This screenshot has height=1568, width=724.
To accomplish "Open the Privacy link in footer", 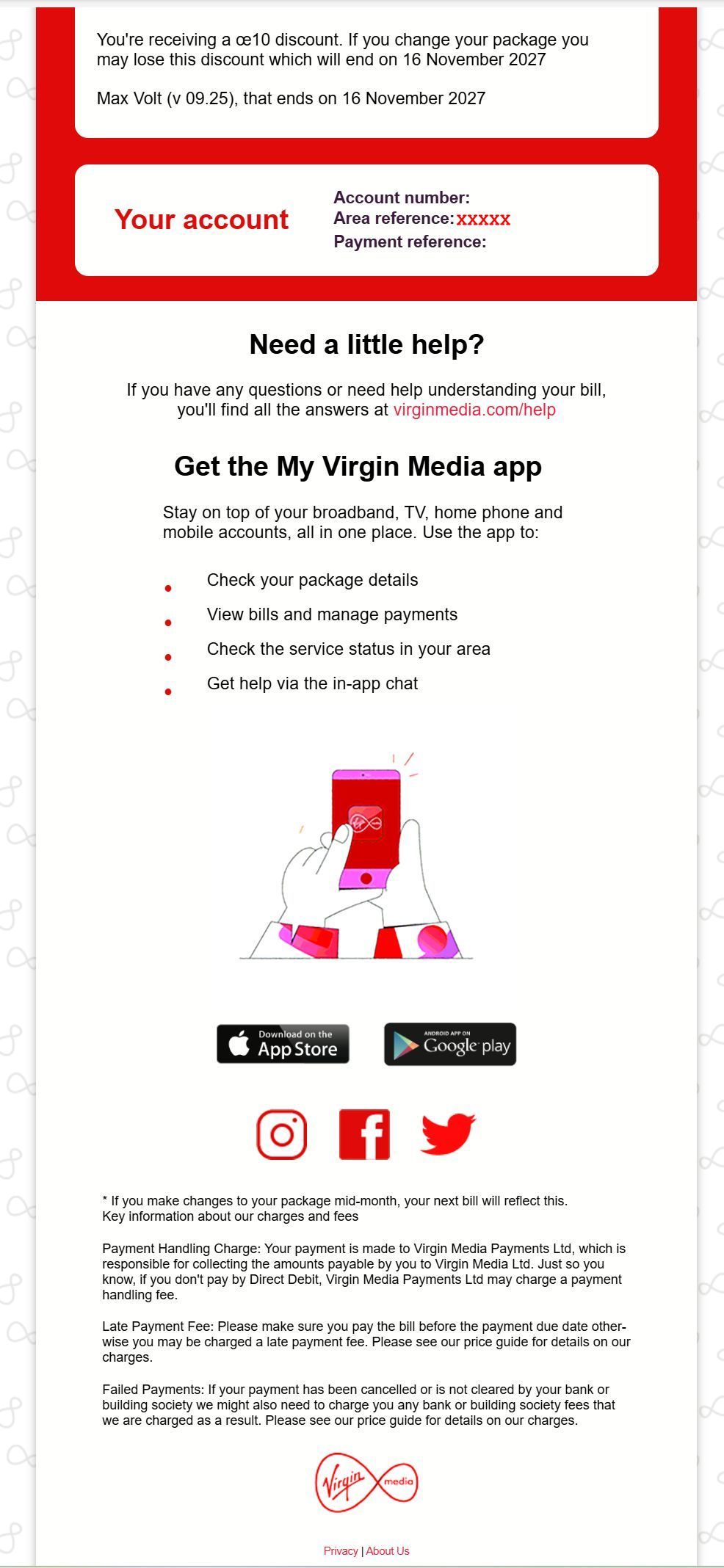I will [341, 1551].
